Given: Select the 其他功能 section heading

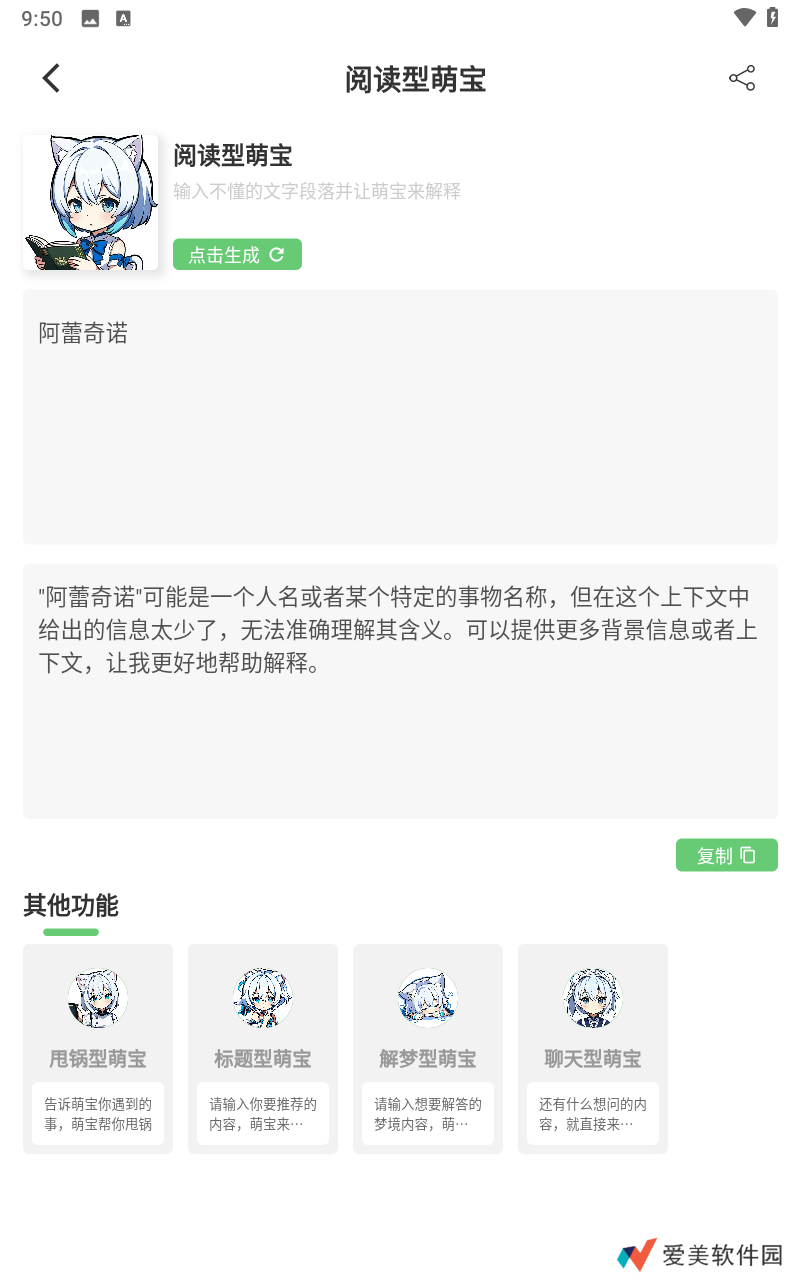Looking at the screenshot, I should coord(68,907).
